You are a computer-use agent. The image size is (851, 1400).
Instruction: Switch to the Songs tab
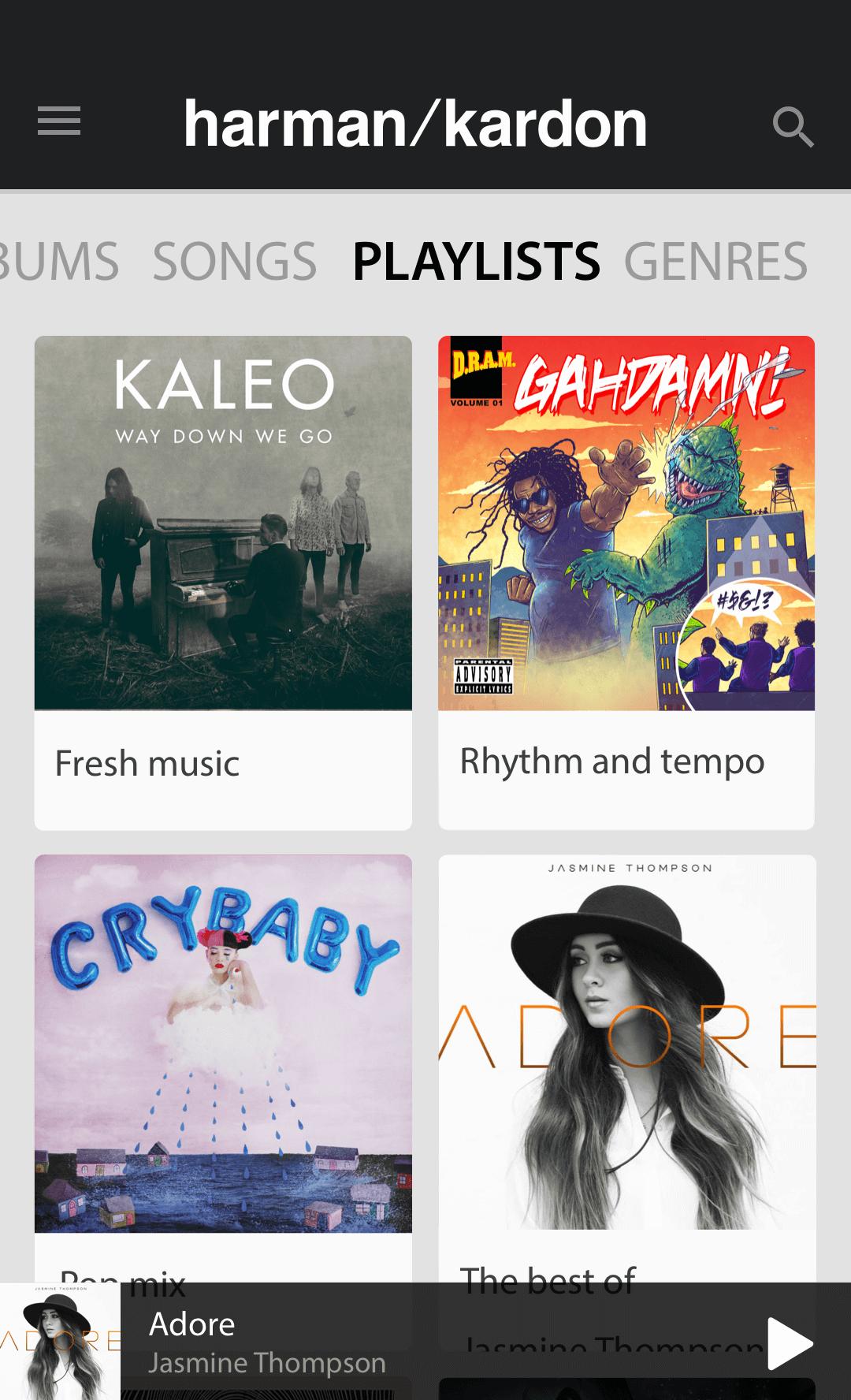pos(234,262)
